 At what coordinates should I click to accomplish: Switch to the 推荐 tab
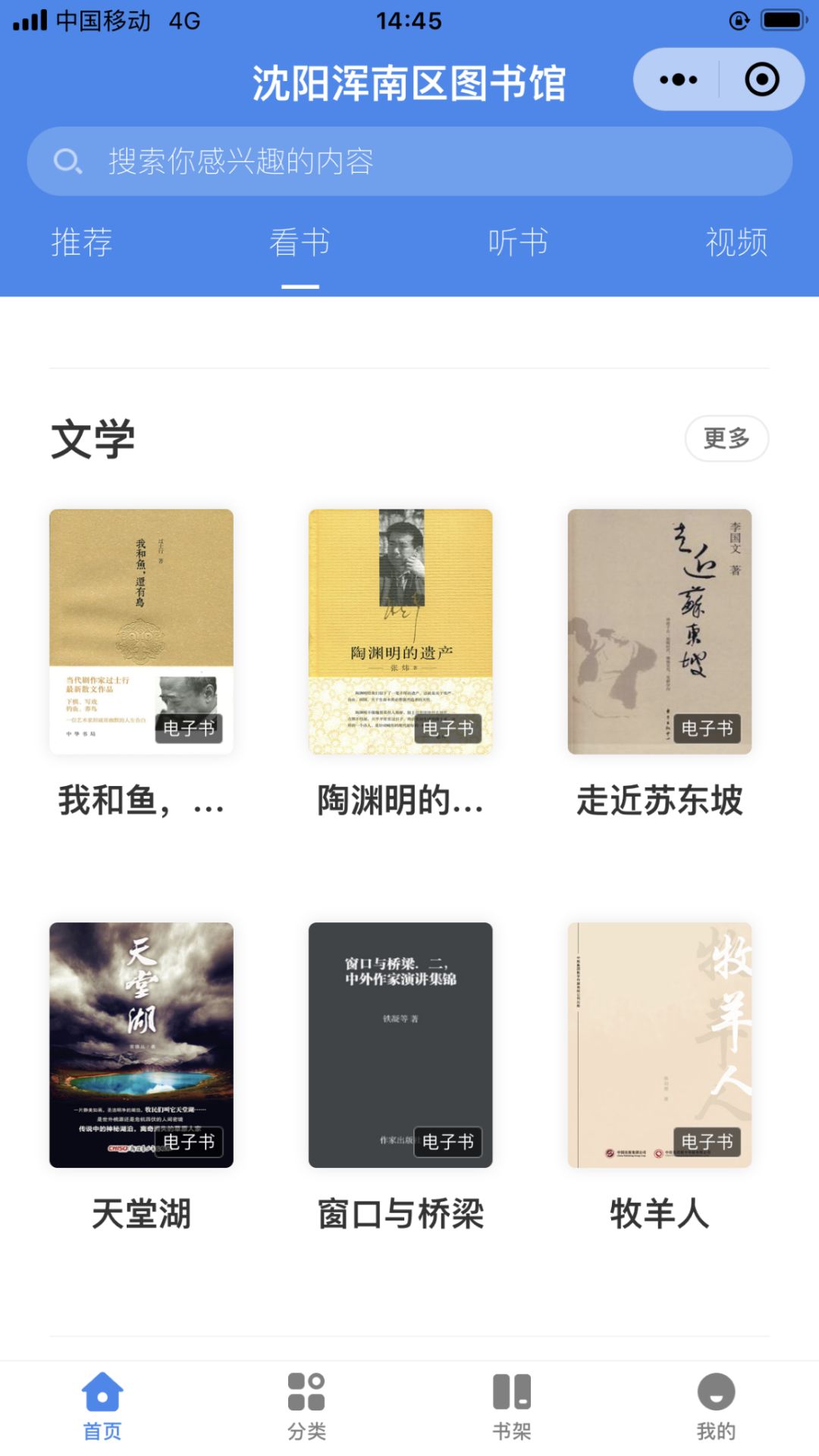(82, 243)
